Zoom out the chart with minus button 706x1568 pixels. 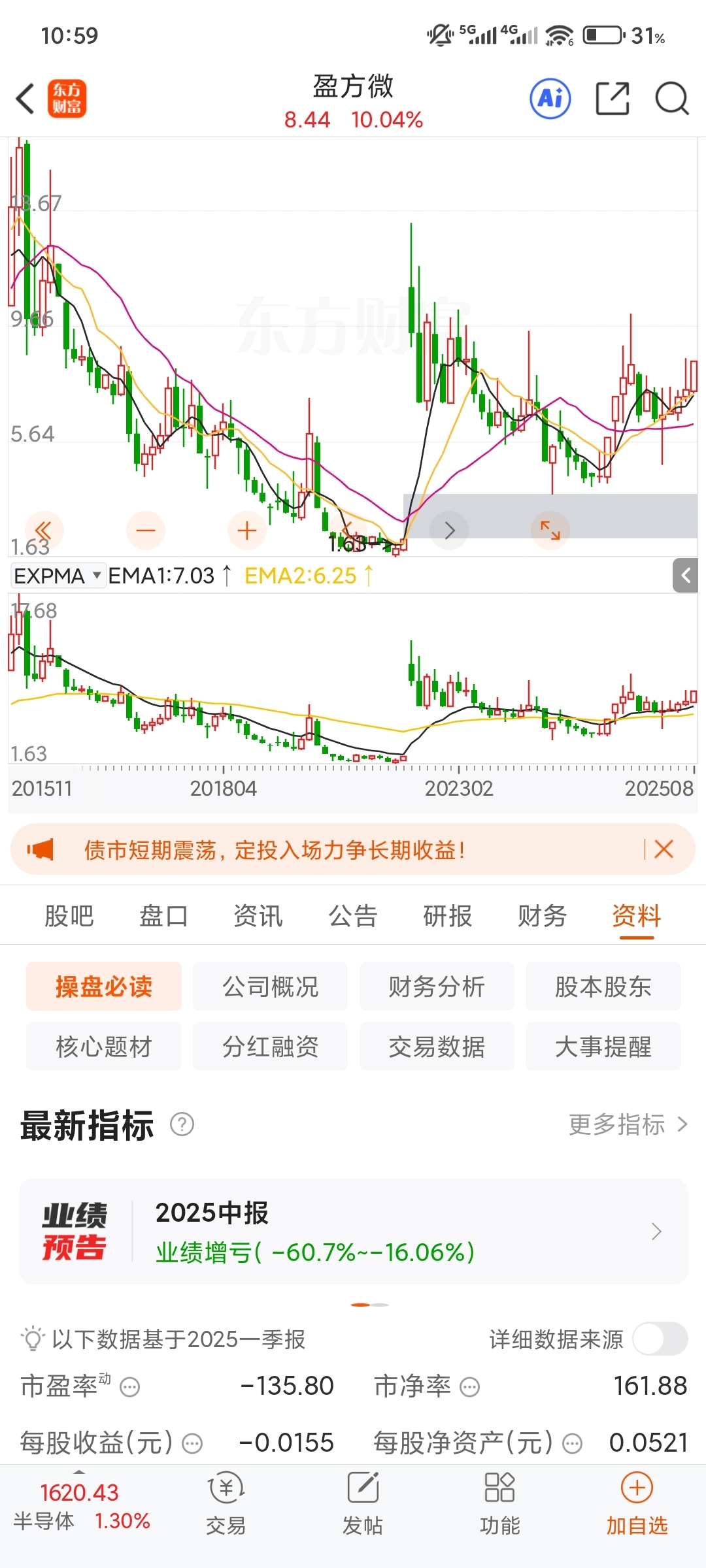click(x=145, y=531)
